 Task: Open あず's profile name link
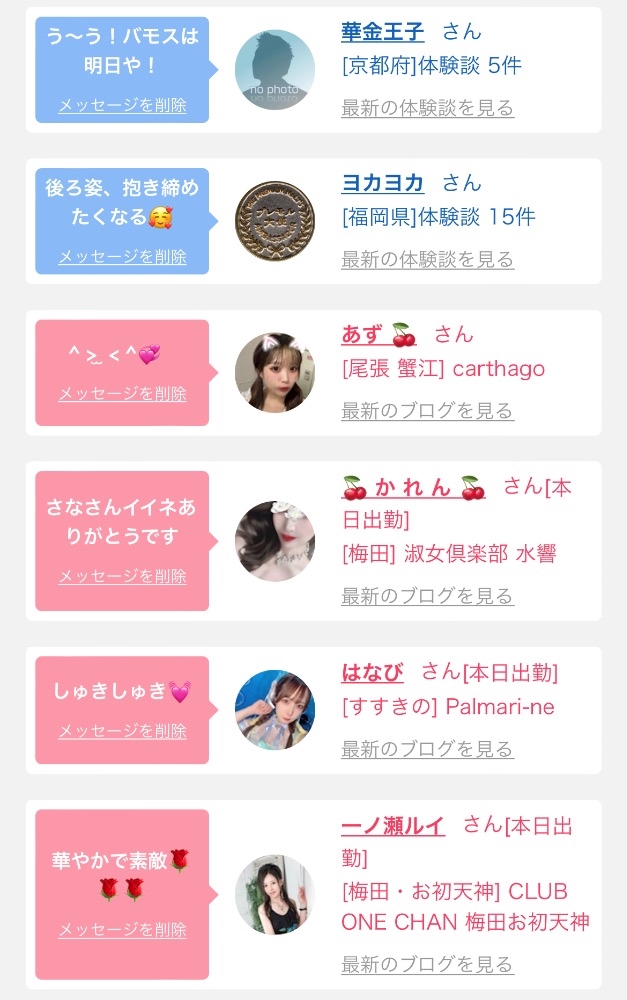pos(378,334)
